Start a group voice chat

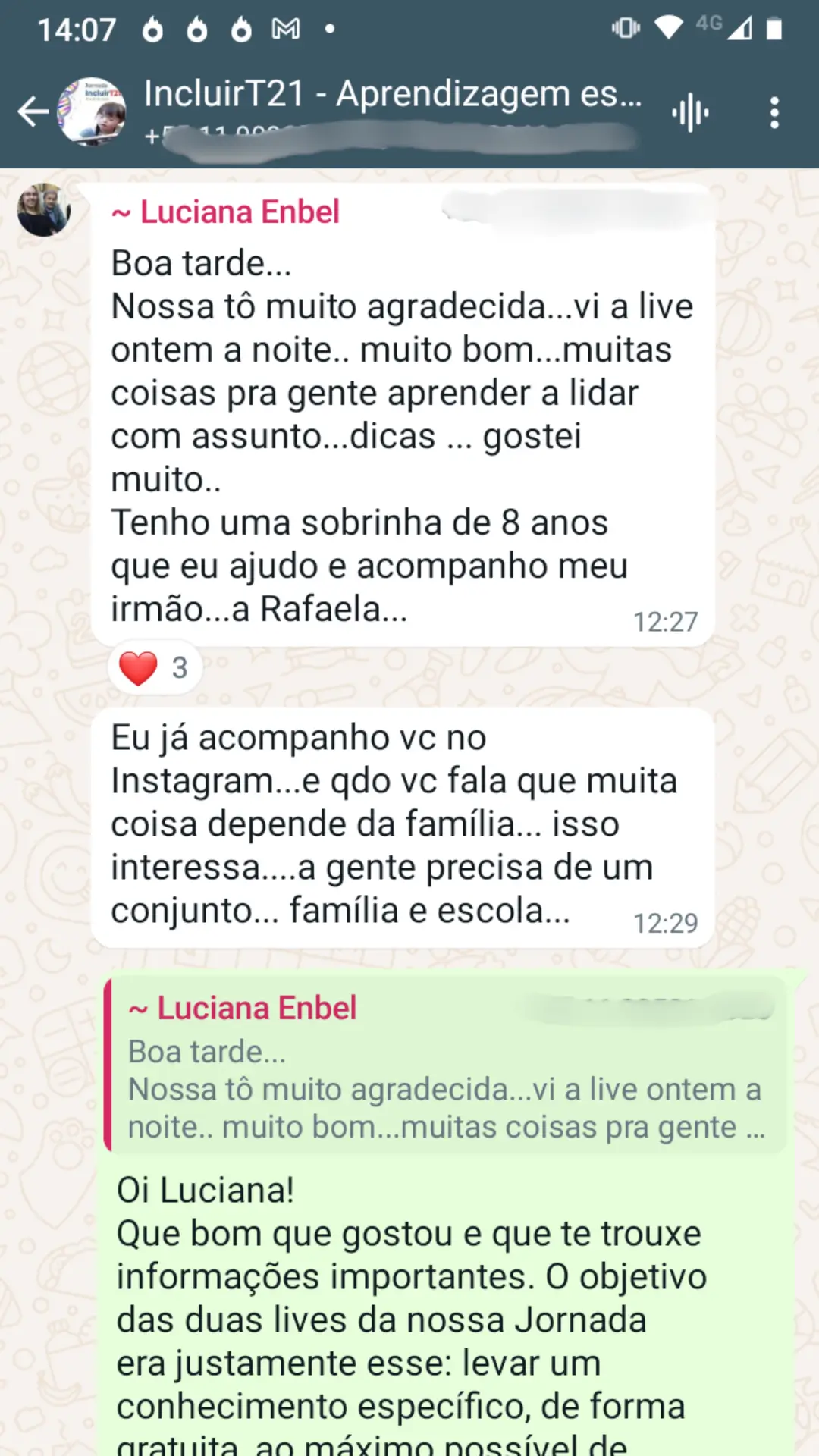coord(690,113)
